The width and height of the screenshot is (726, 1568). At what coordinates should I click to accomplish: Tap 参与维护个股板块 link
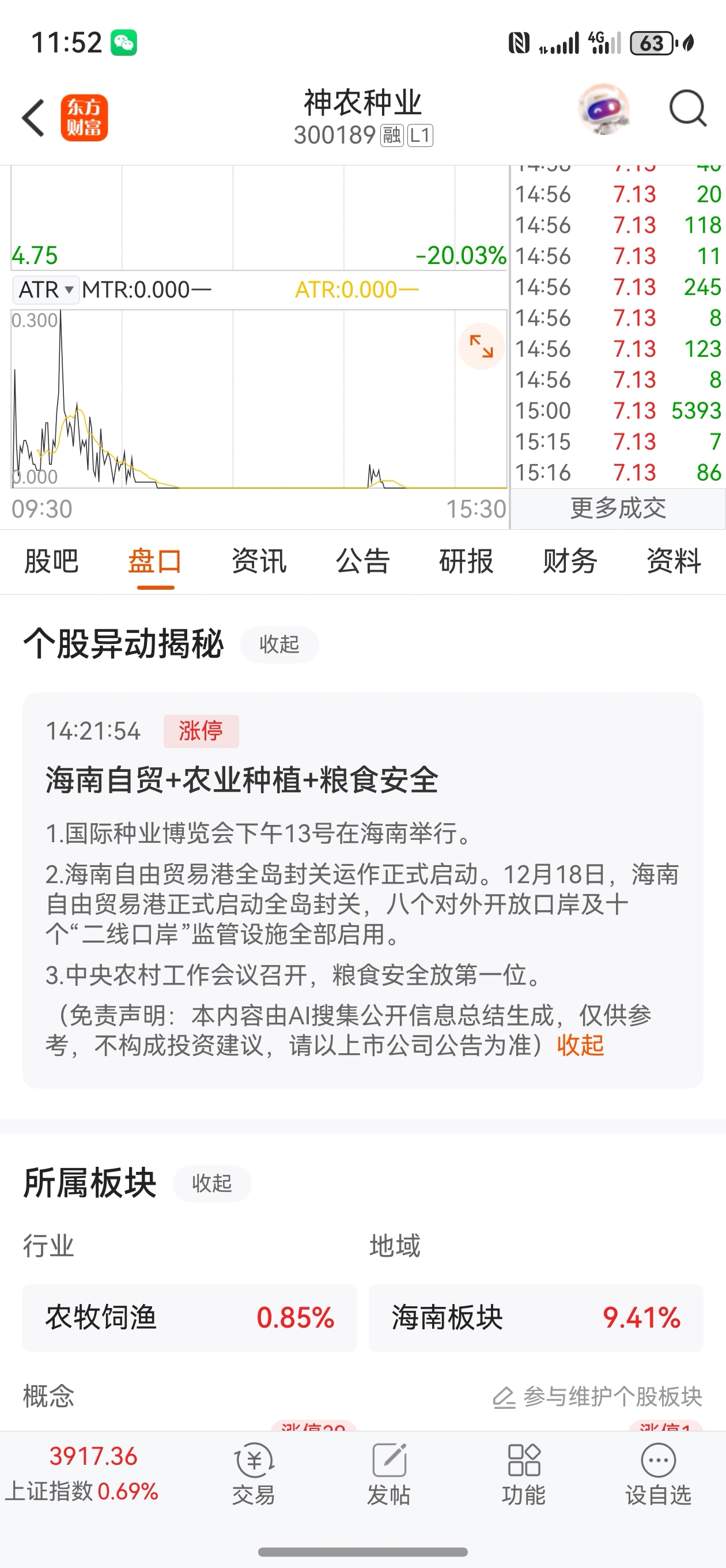[x=598, y=1397]
